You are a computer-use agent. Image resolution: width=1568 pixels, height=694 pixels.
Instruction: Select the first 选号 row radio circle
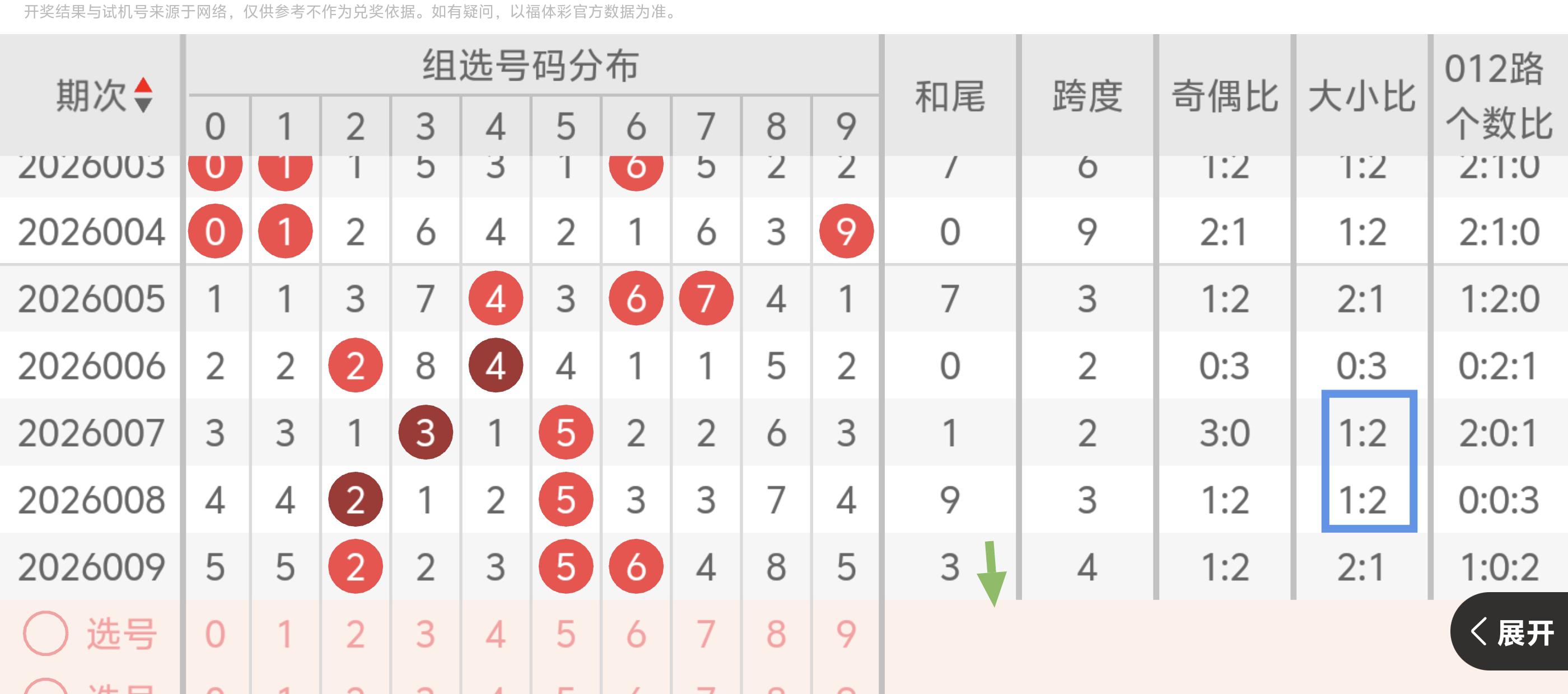45,633
